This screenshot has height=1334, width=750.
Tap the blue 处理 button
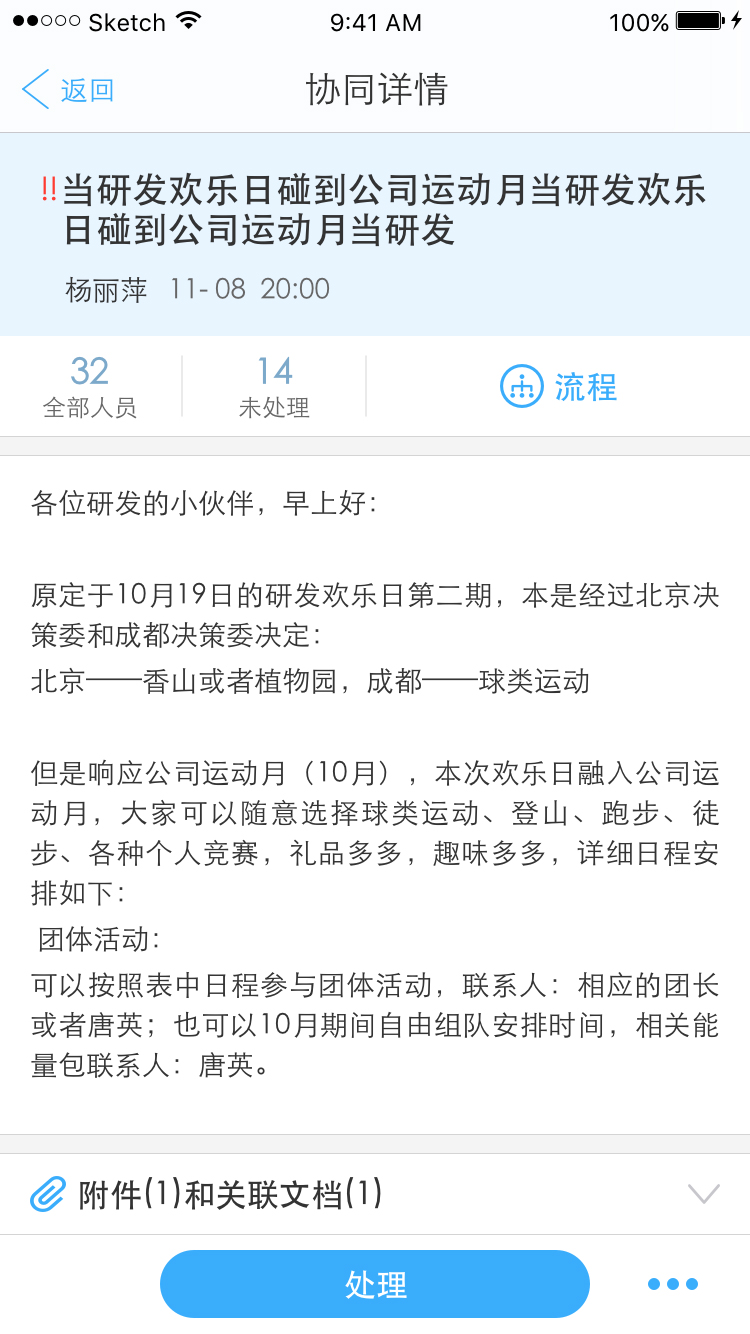pos(375,1284)
